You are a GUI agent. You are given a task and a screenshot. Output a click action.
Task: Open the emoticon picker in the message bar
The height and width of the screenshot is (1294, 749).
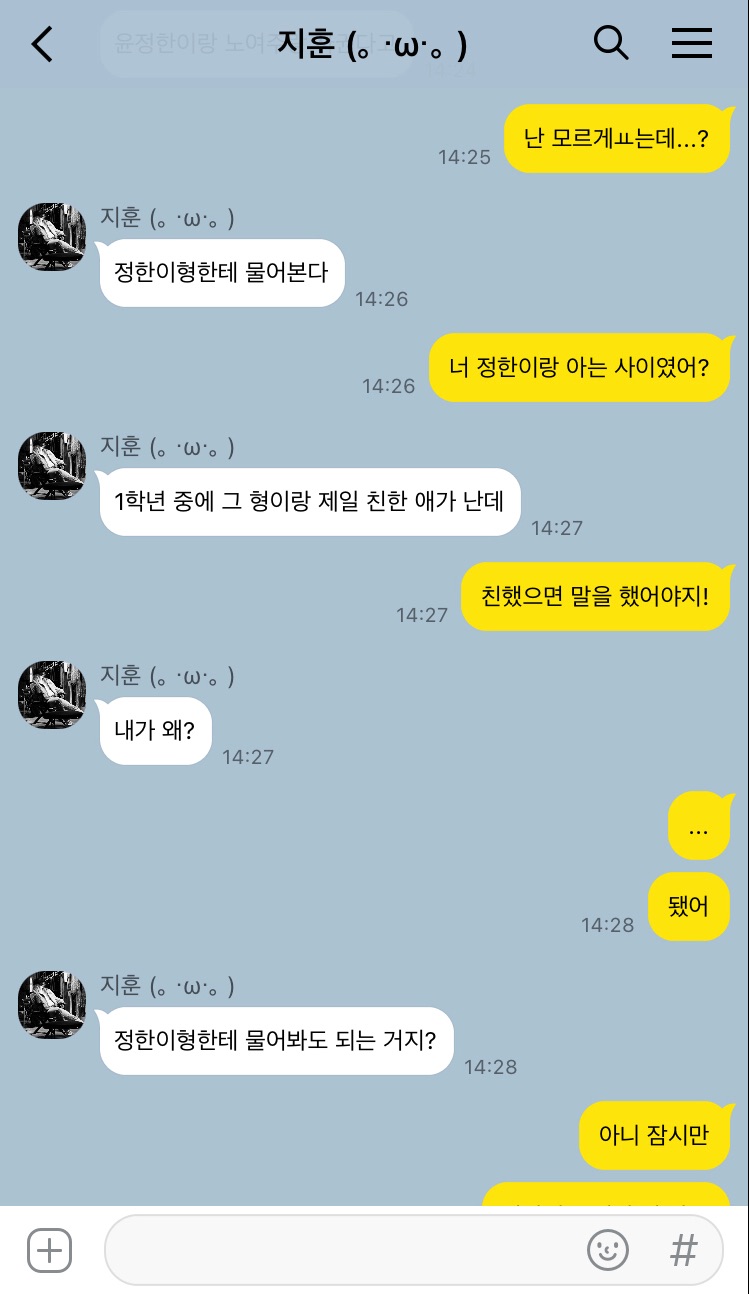(x=608, y=1250)
